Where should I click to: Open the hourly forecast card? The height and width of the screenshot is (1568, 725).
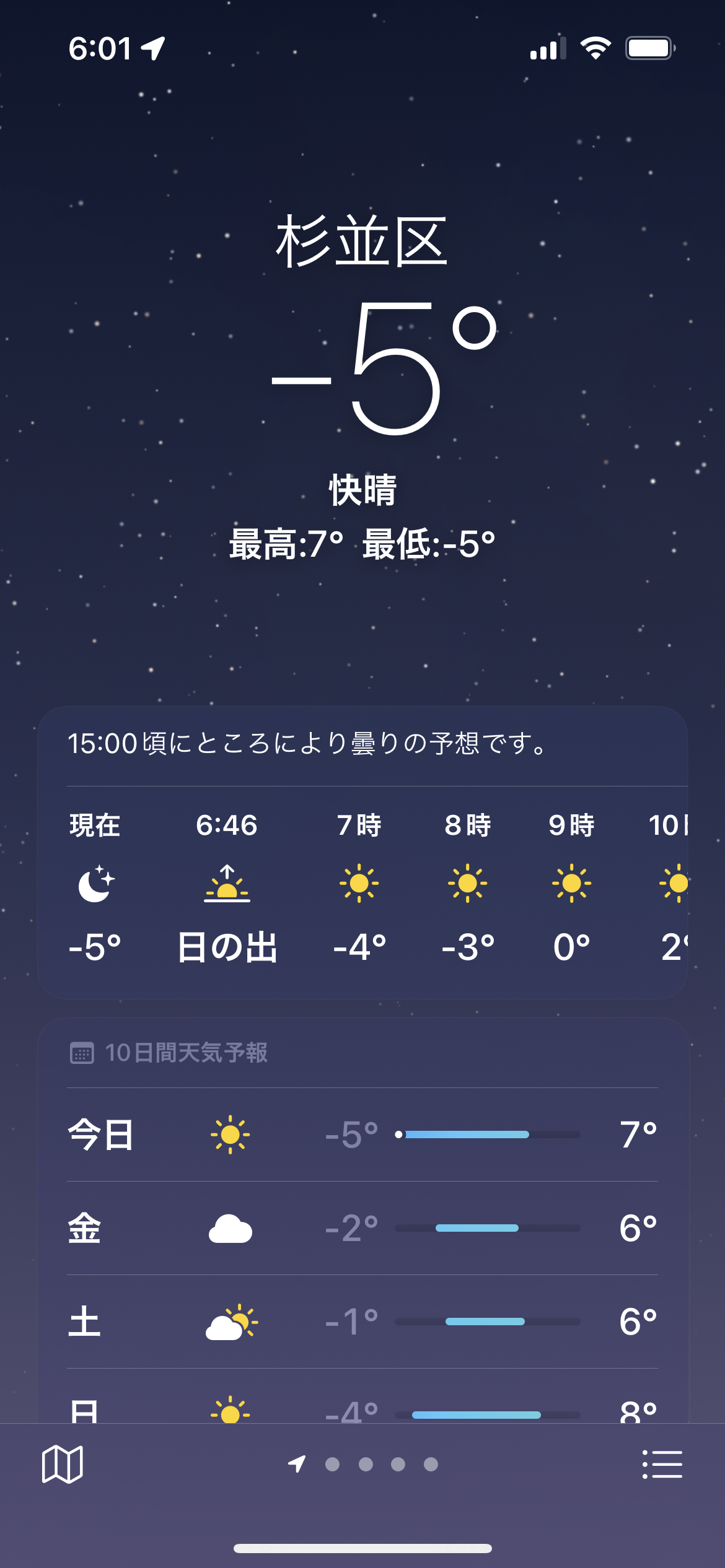pyautogui.click(x=362, y=852)
